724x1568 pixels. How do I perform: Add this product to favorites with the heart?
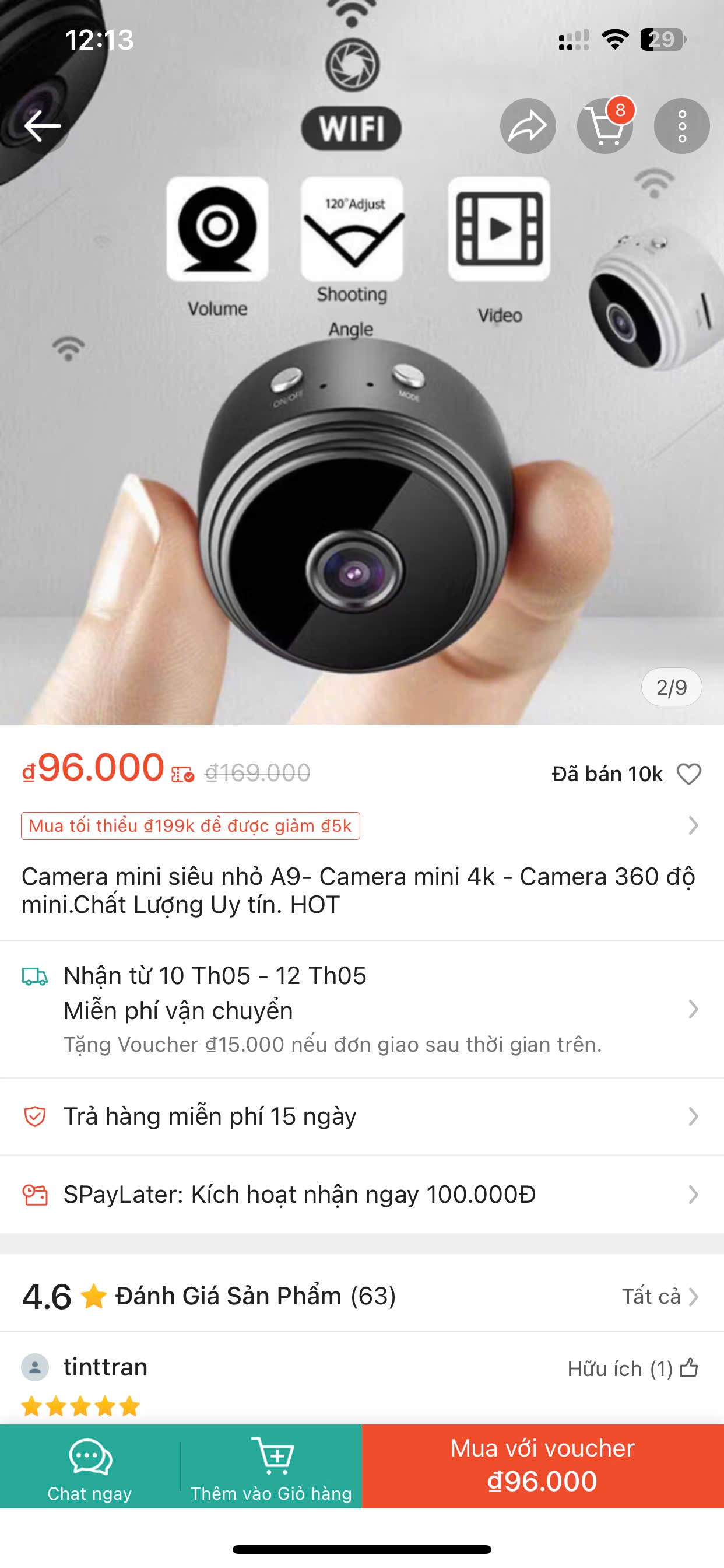(x=688, y=773)
